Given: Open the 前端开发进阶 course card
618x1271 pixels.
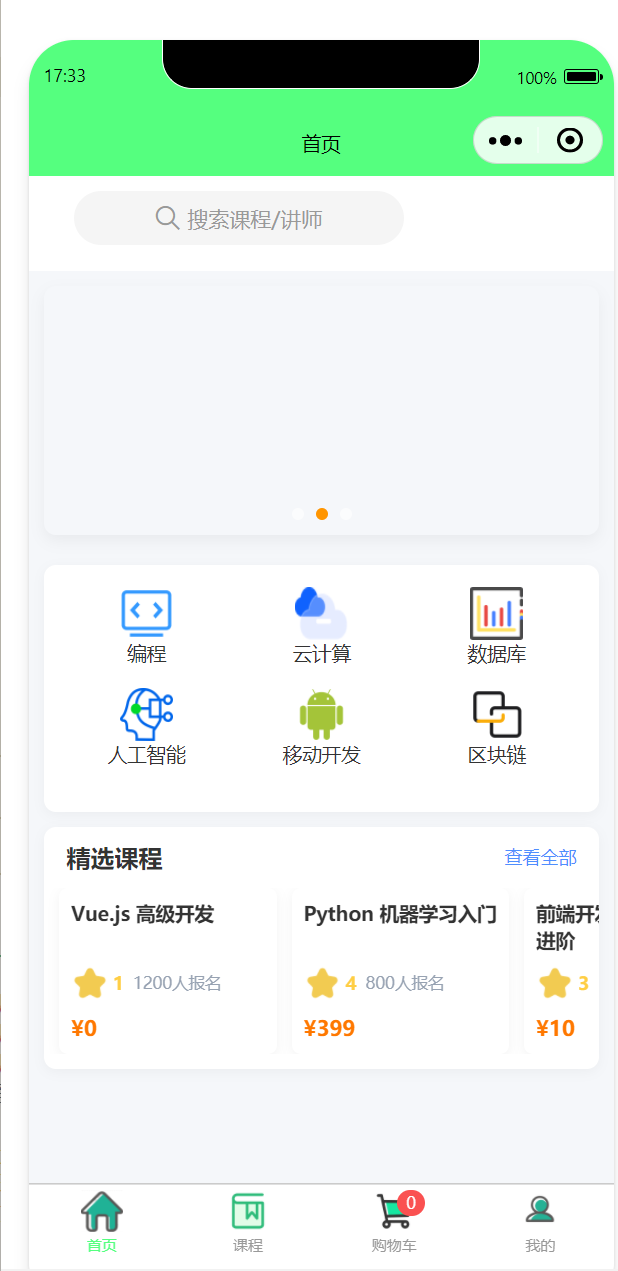Looking at the screenshot, I should pos(562,970).
